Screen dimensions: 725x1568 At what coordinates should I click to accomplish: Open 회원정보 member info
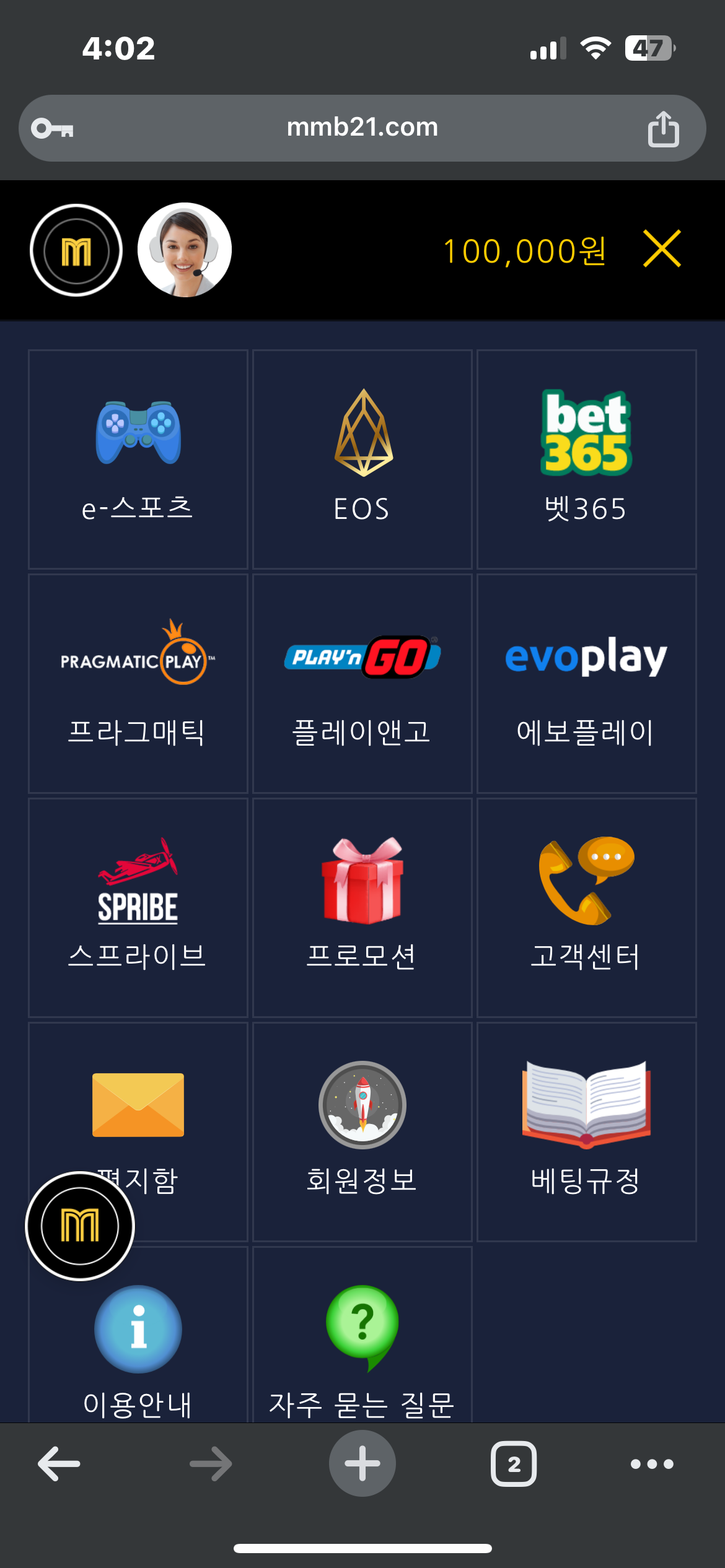click(362, 1132)
